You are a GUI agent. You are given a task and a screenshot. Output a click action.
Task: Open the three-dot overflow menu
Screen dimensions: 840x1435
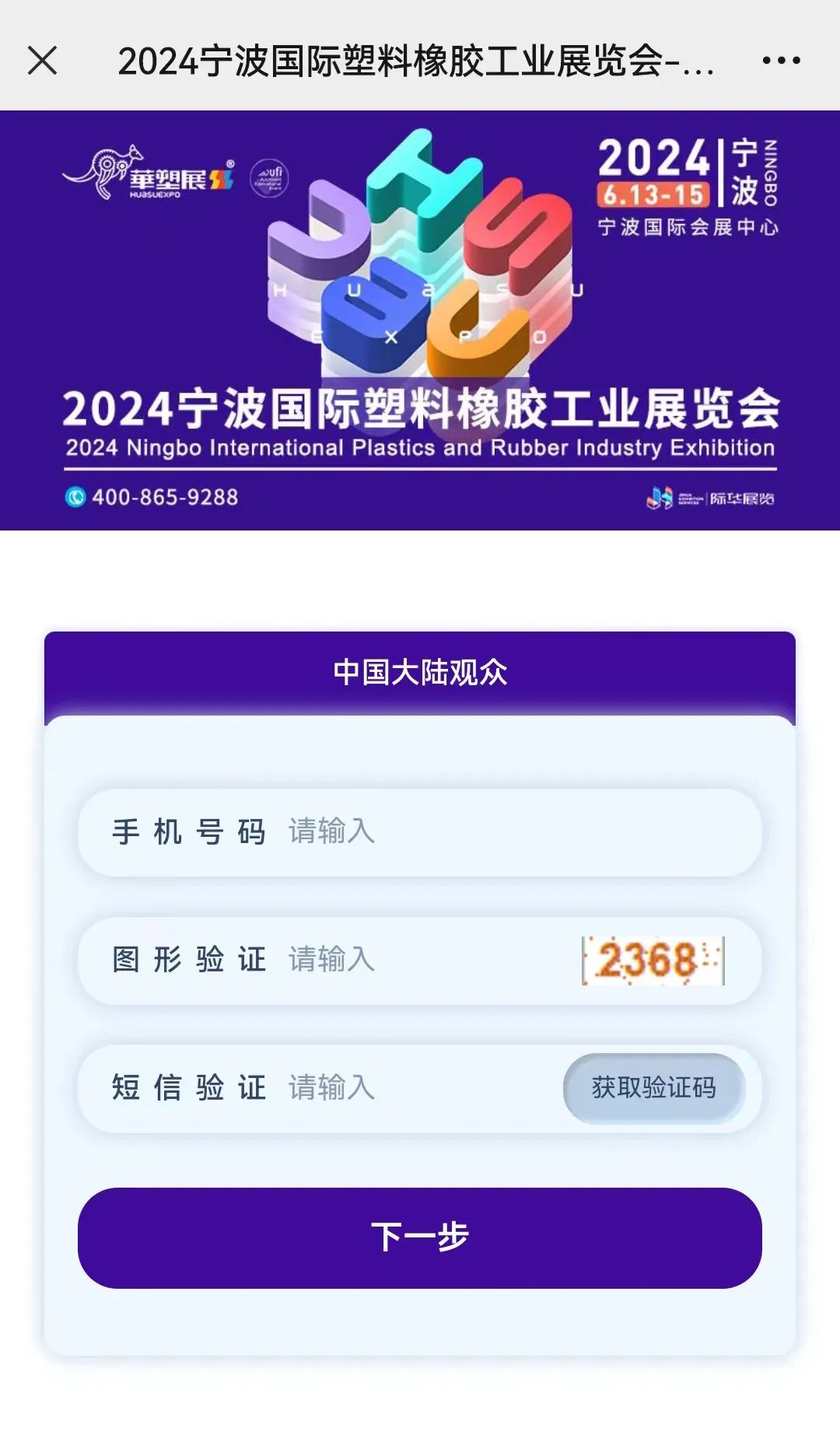pyautogui.click(x=781, y=60)
